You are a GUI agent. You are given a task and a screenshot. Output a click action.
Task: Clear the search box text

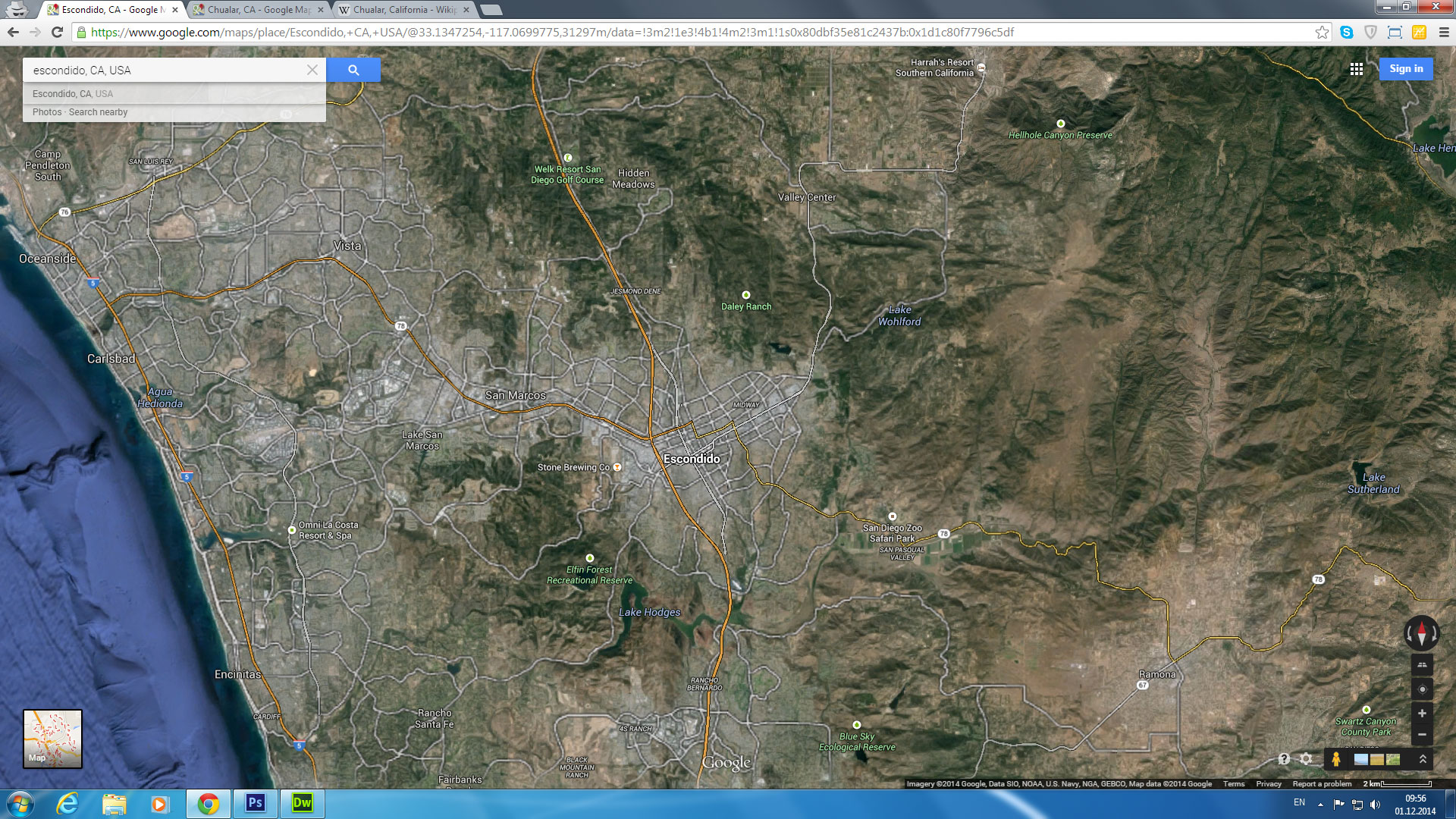click(x=312, y=70)
